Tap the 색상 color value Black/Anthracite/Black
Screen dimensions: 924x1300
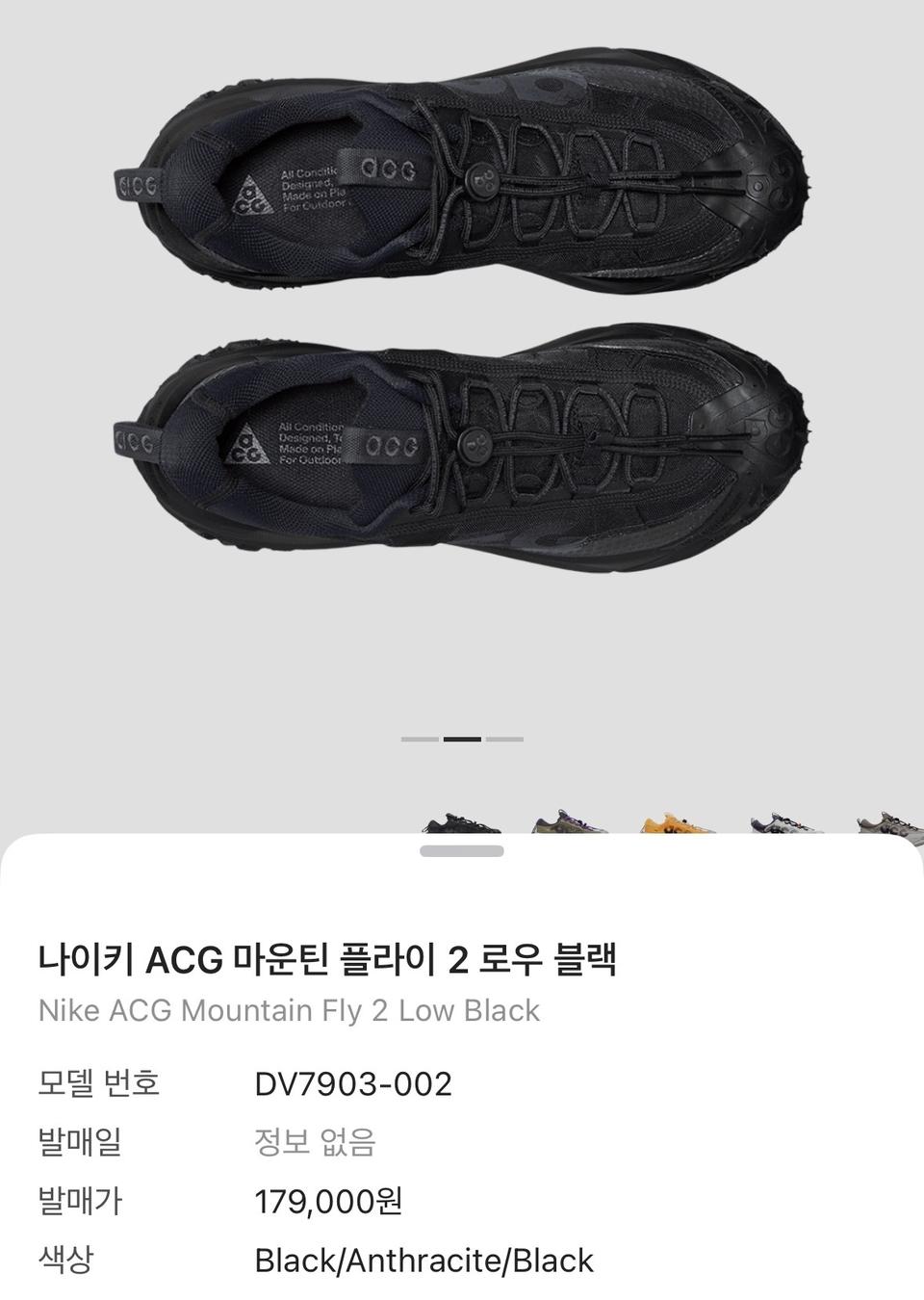click(x=426, y=1260)
